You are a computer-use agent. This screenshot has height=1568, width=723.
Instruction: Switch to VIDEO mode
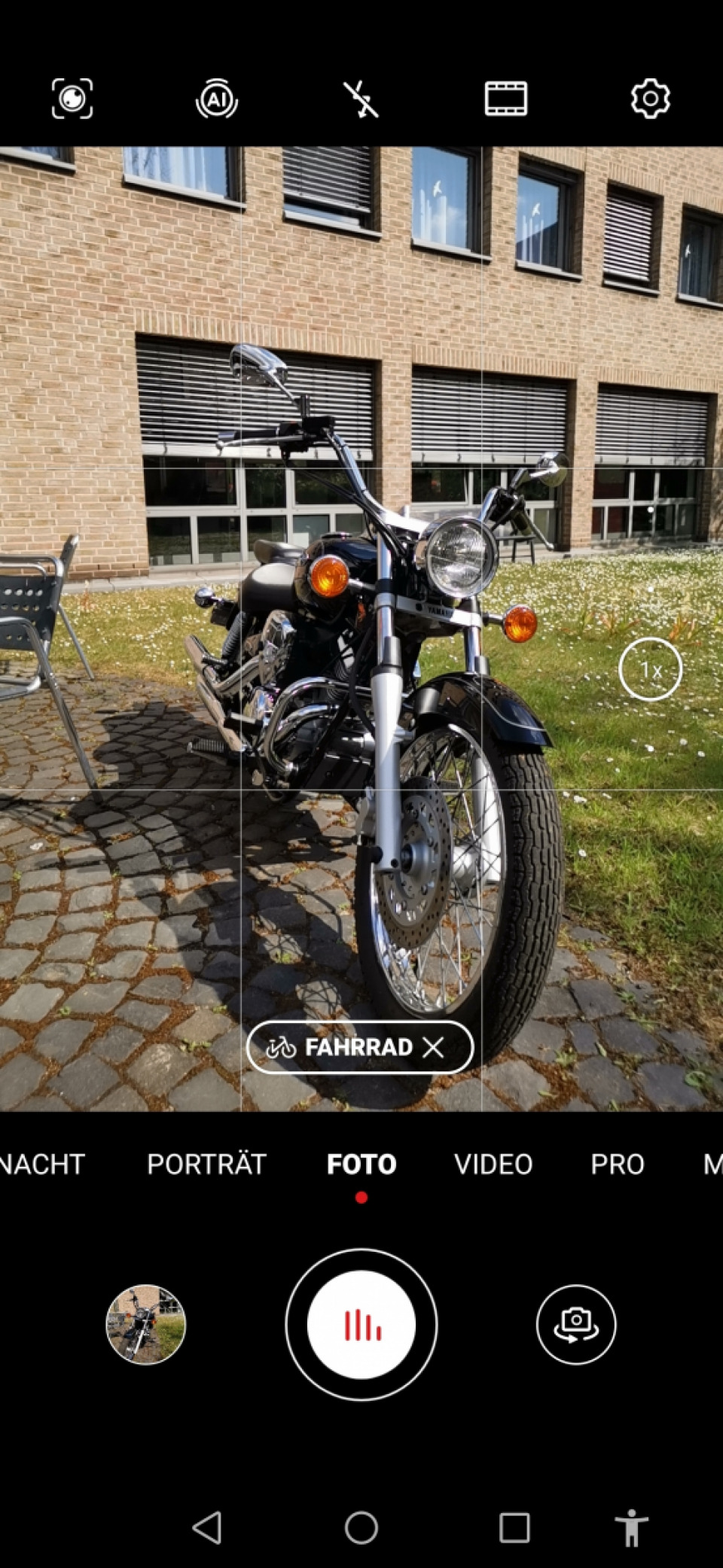[x=493, y=1165]
